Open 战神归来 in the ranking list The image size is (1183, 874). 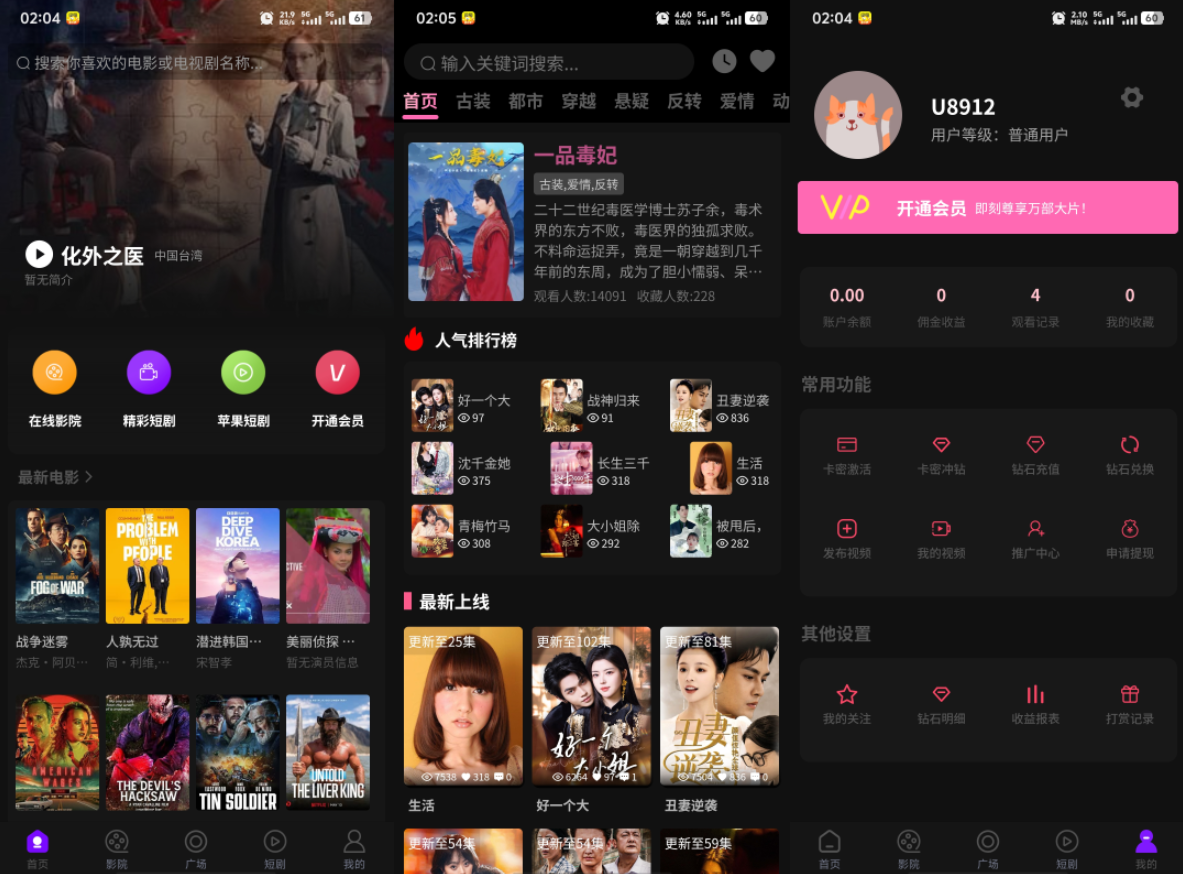tap(595, 406)
